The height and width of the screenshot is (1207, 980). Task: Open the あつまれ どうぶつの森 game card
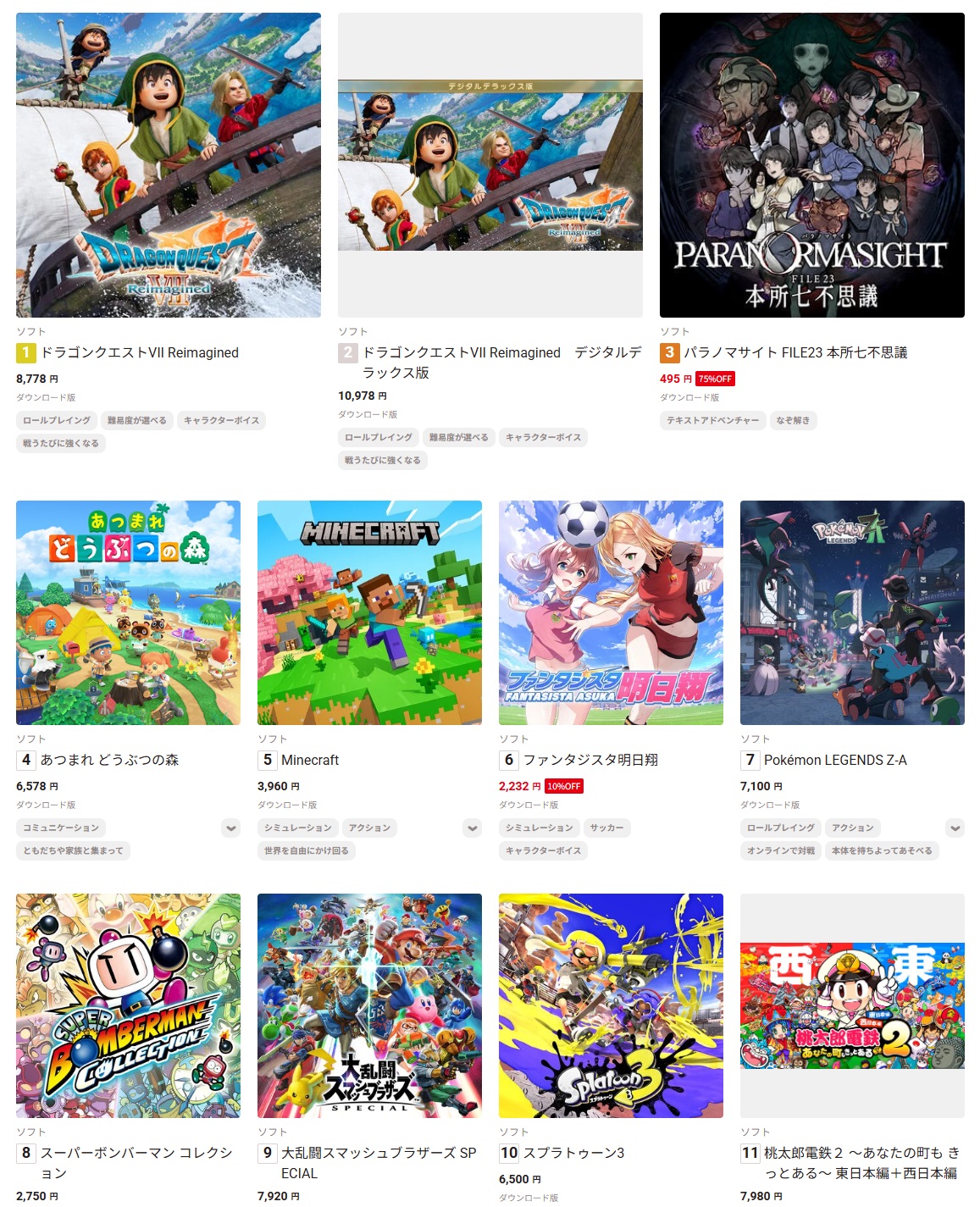tap(128, 612)
